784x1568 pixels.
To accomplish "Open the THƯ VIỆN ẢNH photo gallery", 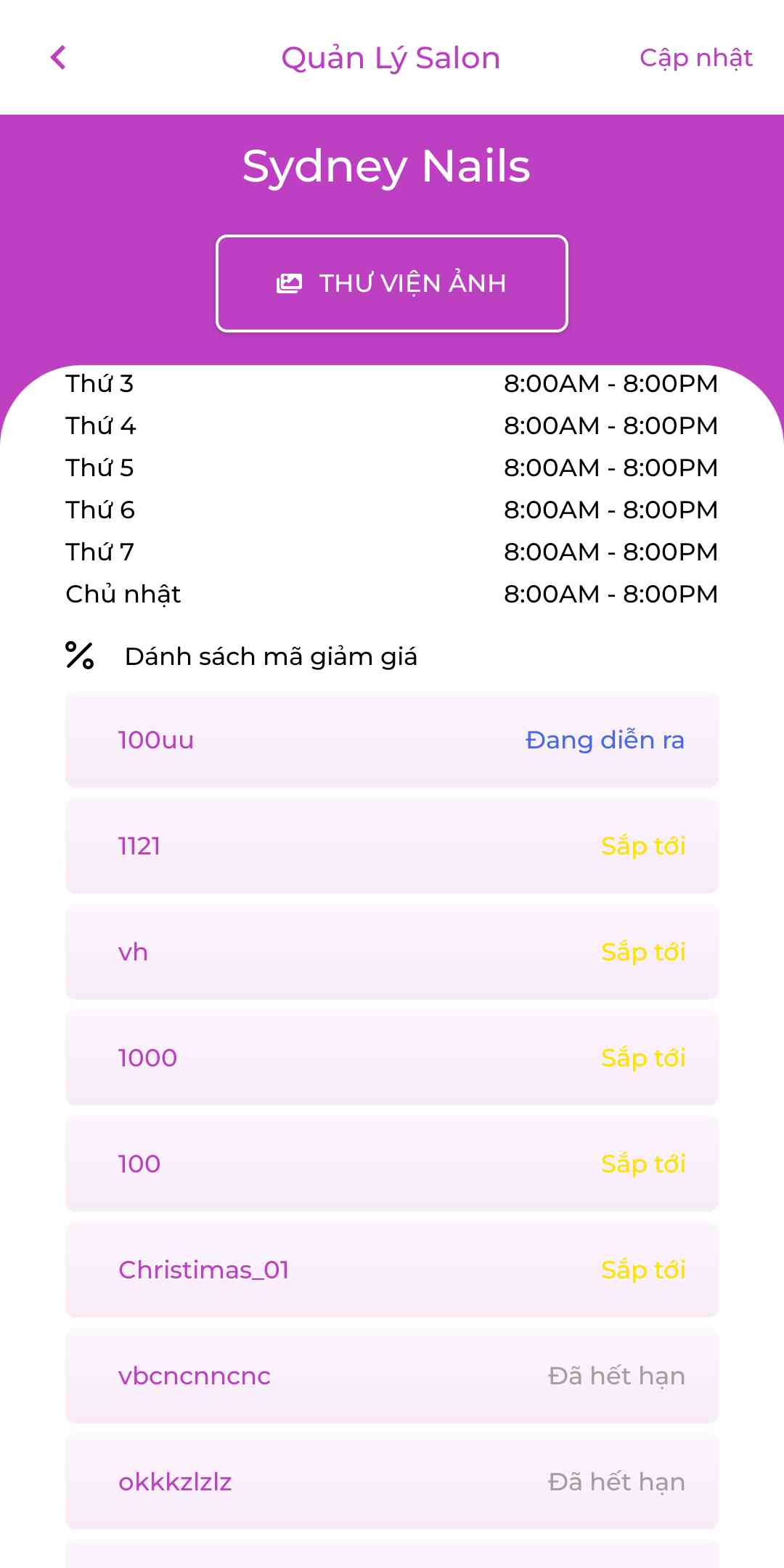I will coord(392,283).
